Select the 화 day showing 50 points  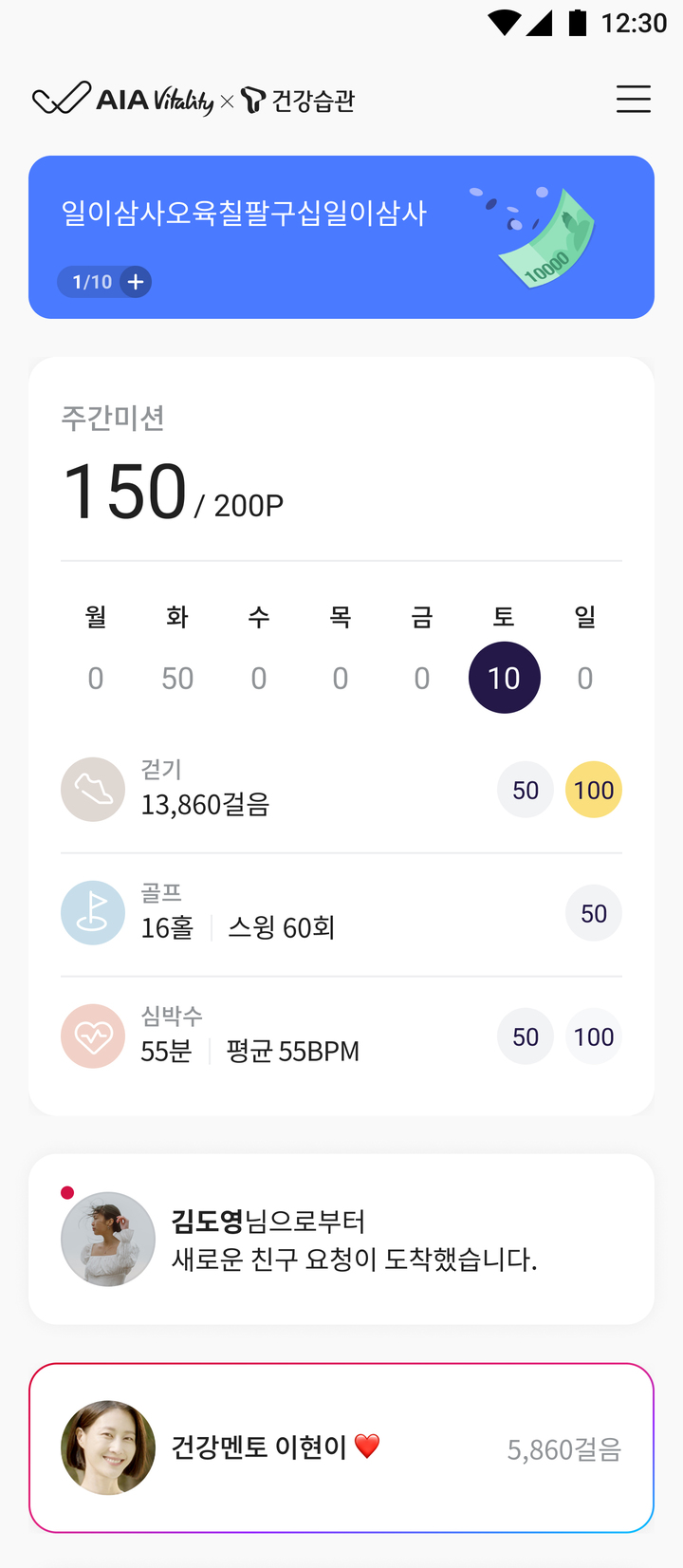coord(176,677)
